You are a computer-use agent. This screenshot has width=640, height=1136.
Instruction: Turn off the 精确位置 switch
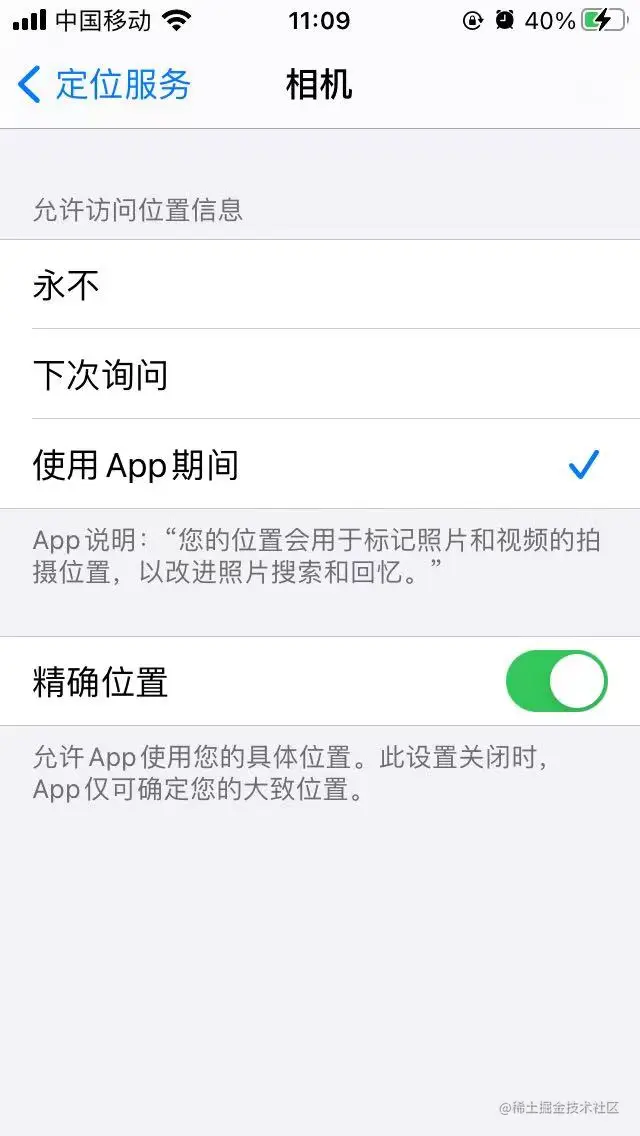pyautogui.click(x=556, y=682)
